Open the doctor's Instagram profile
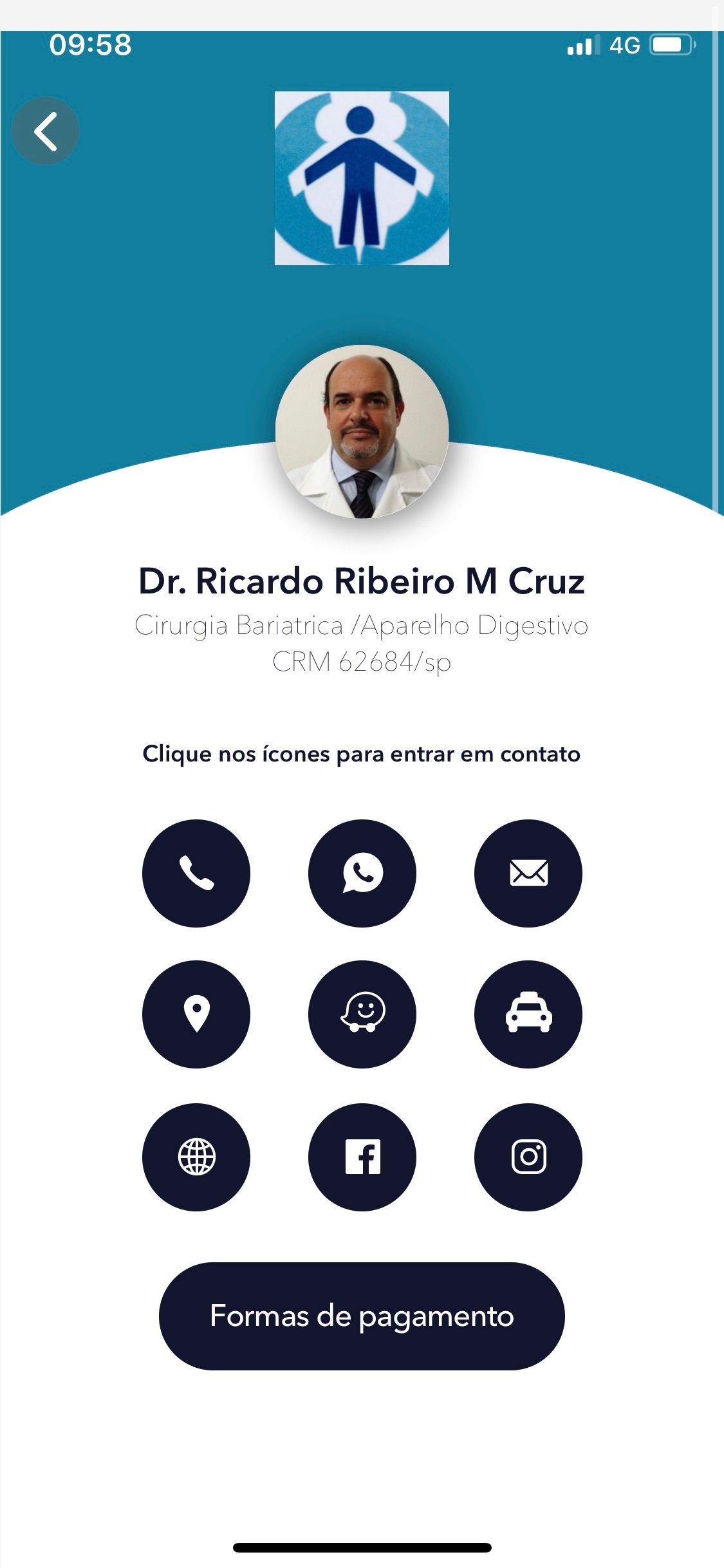 [528, 1157]
